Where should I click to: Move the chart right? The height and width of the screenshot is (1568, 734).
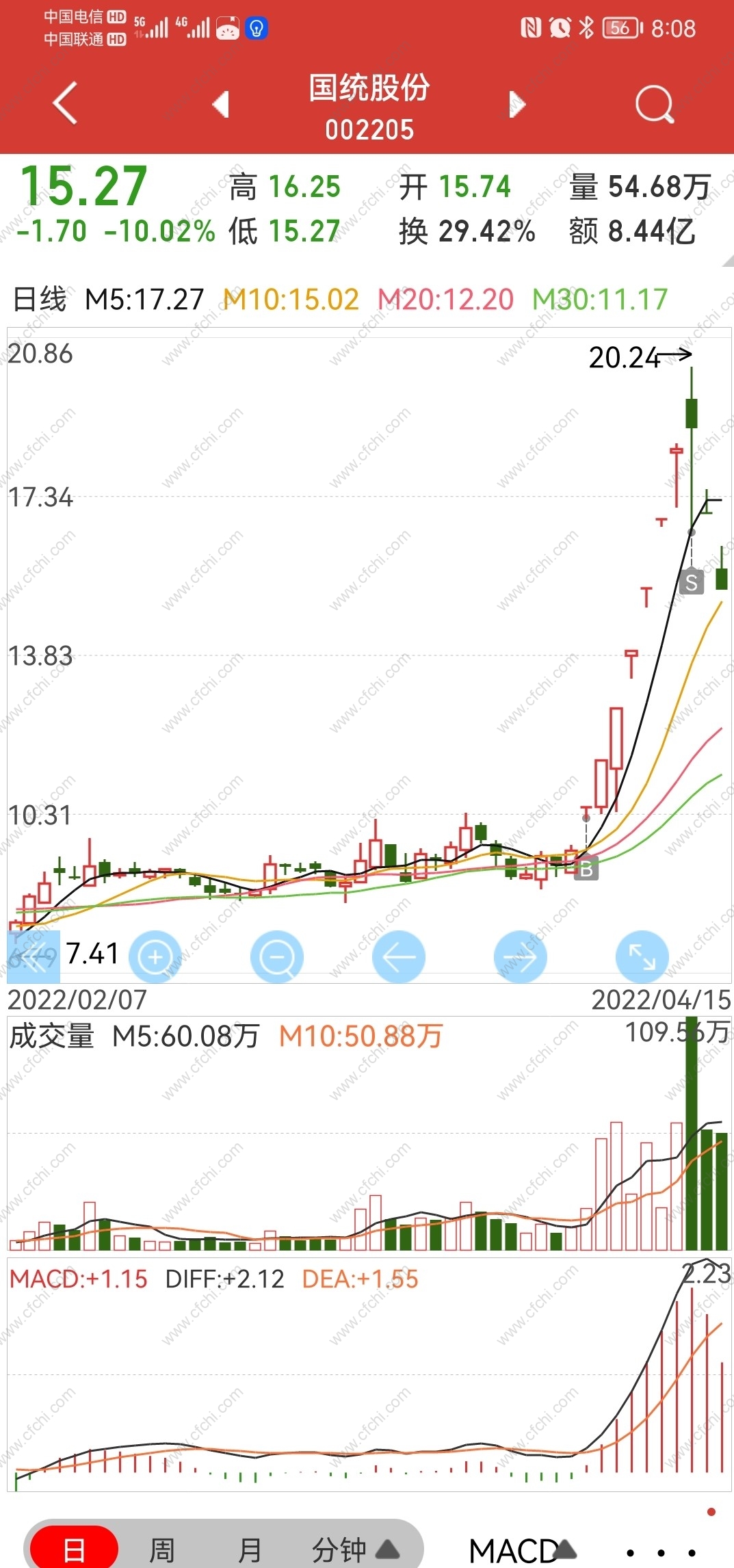click(x=521, y=956)
